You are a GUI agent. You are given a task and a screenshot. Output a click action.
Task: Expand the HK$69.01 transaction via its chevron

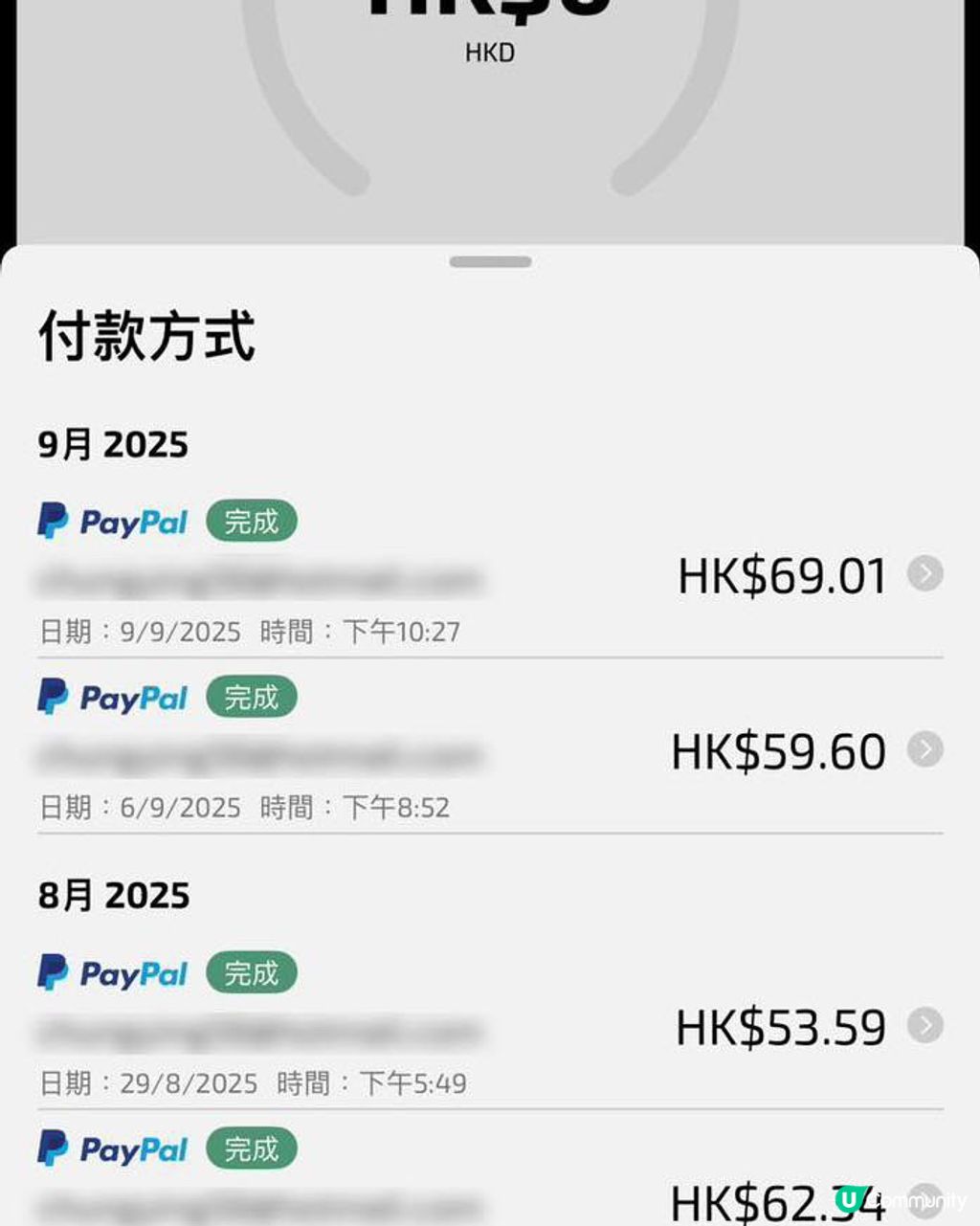pos(925,575)
